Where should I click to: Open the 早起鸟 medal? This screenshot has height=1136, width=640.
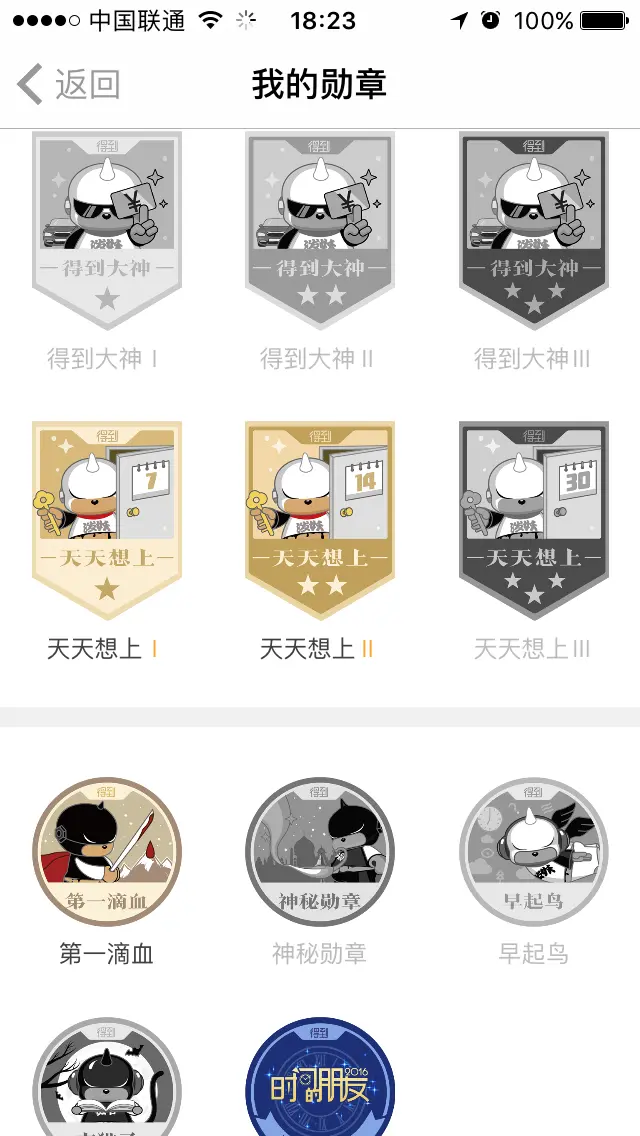(533, 852)
